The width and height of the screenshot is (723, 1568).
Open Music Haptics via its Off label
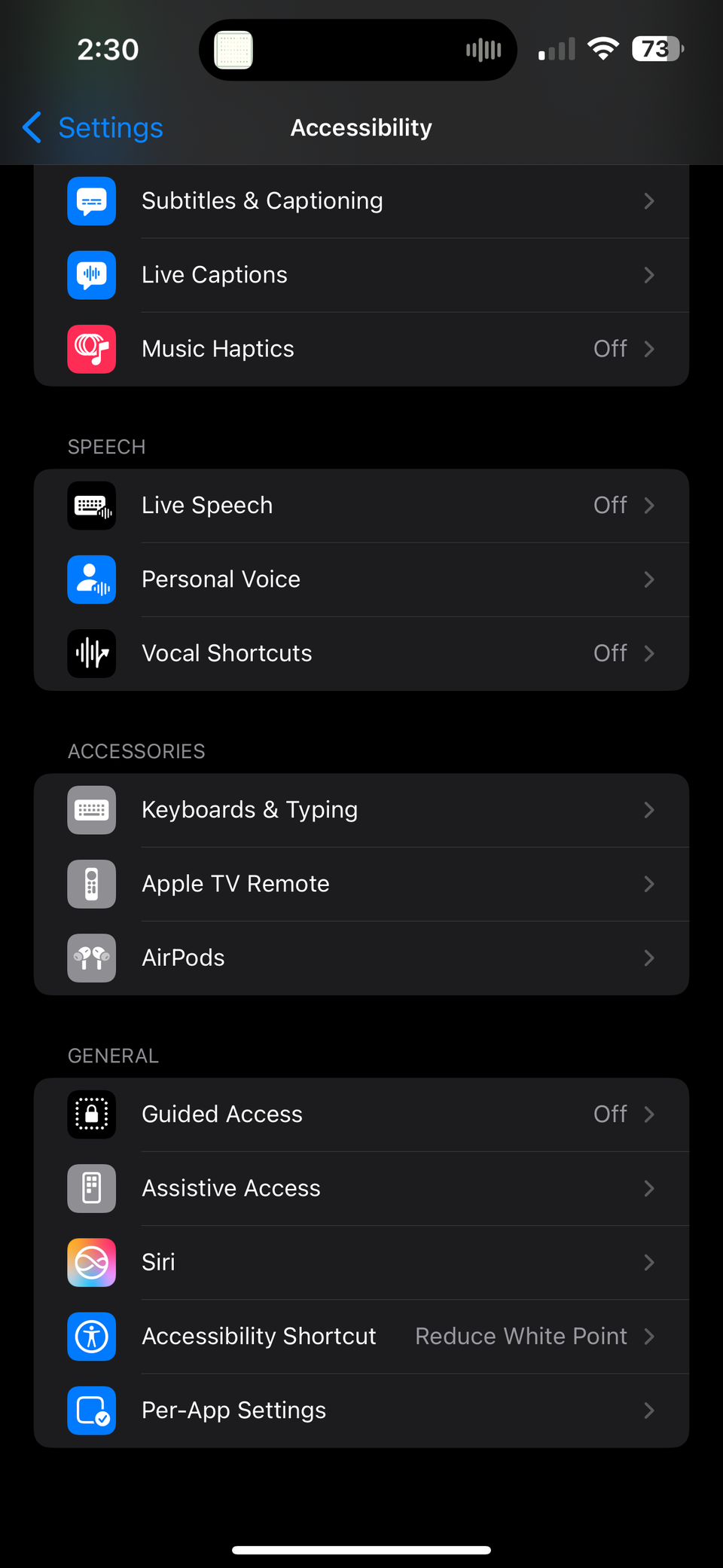(610, 349)
